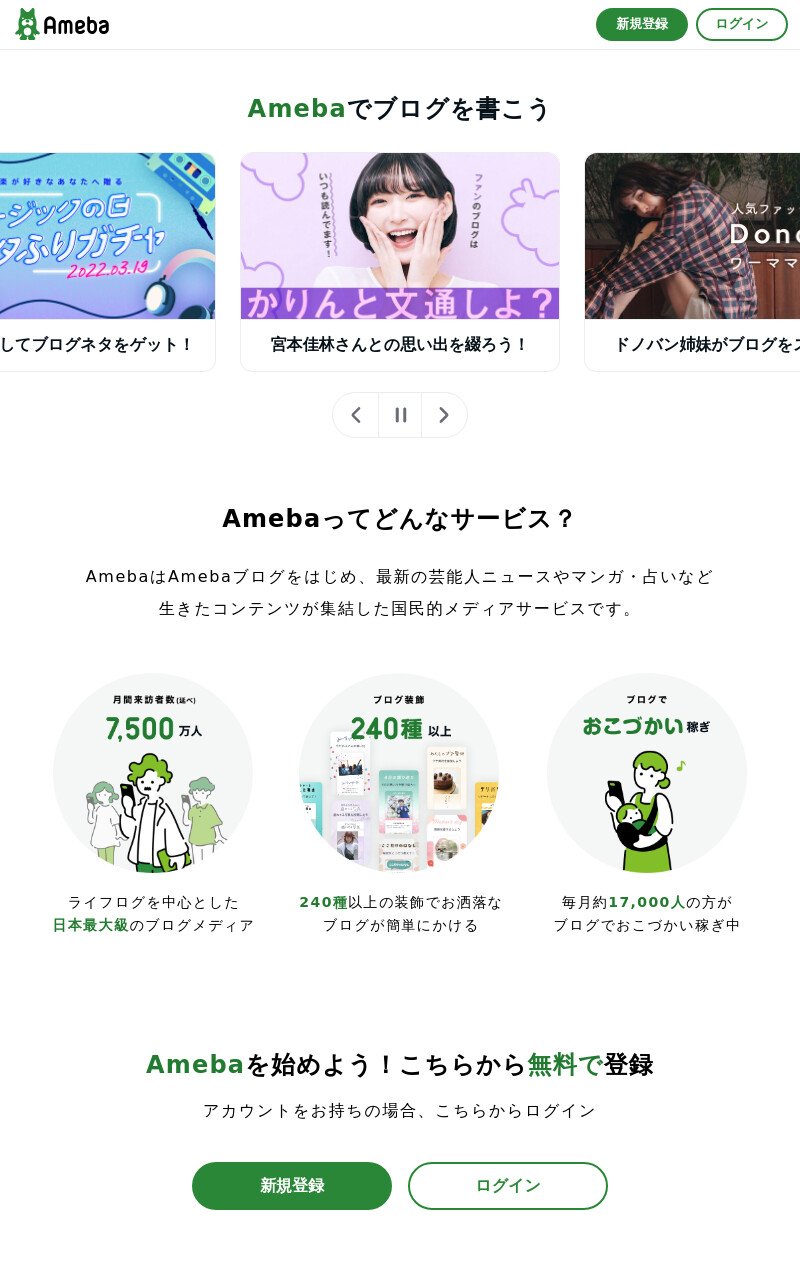Open the 宮本佳林さんとの思い出を綴ろう card
Screen dimensions: 800x1280
coord(400,262)
